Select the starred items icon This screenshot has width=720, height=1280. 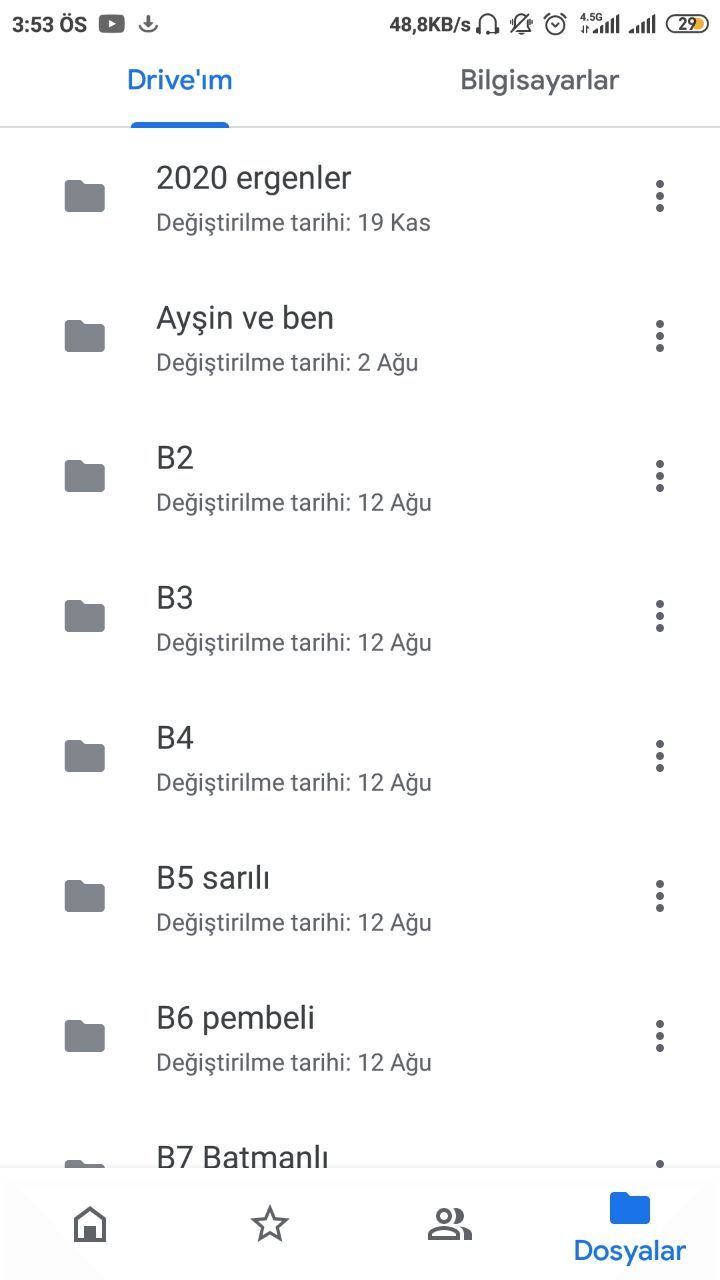[x=269, y=1223]
